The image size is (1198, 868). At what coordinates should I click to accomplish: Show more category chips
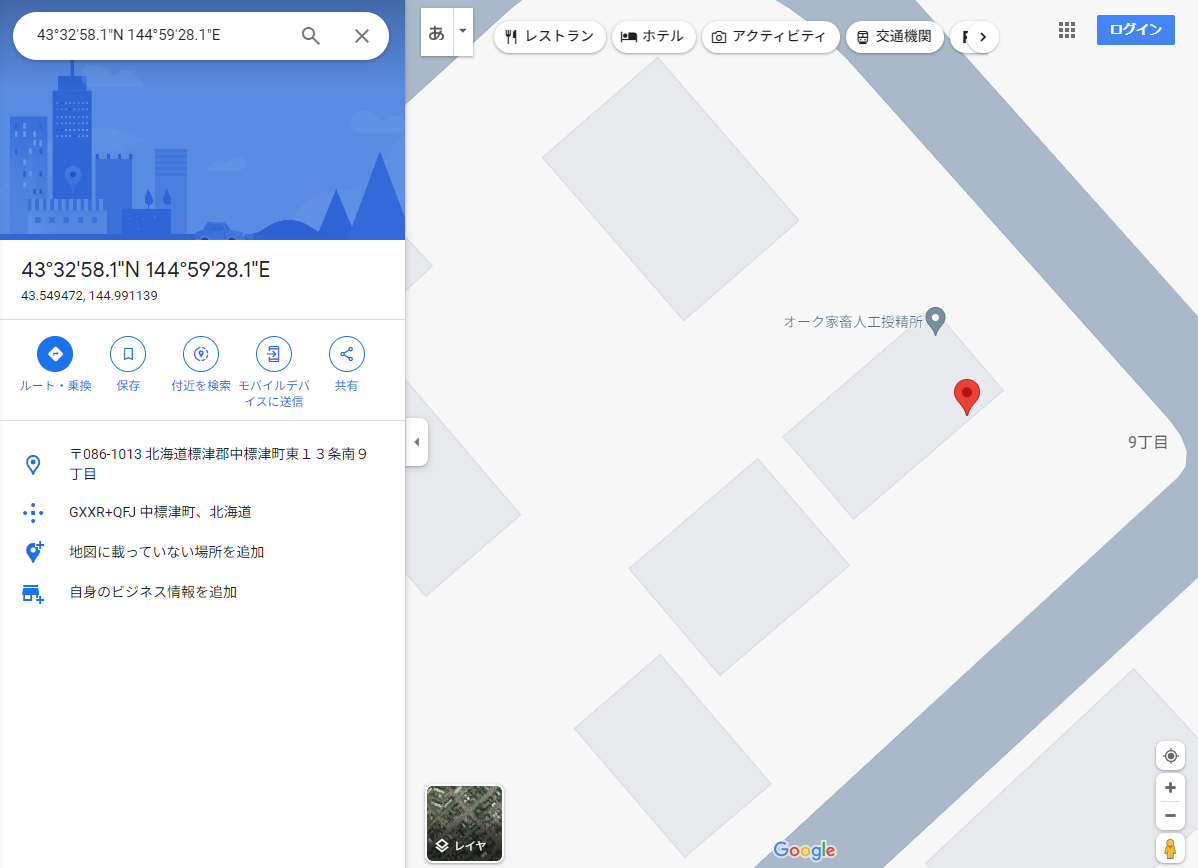tap(983, 37)
